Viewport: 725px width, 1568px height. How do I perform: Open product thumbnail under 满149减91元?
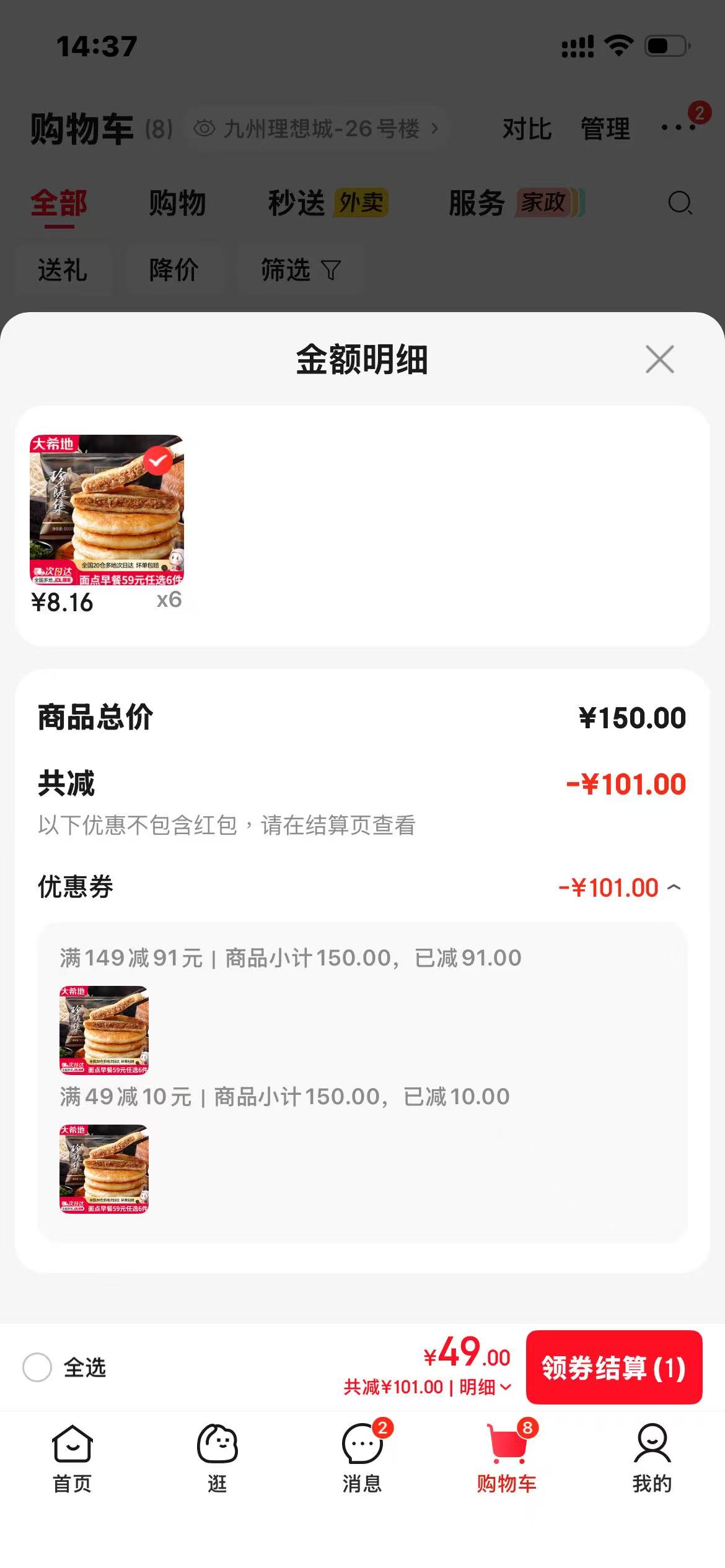pos(104,1030)
